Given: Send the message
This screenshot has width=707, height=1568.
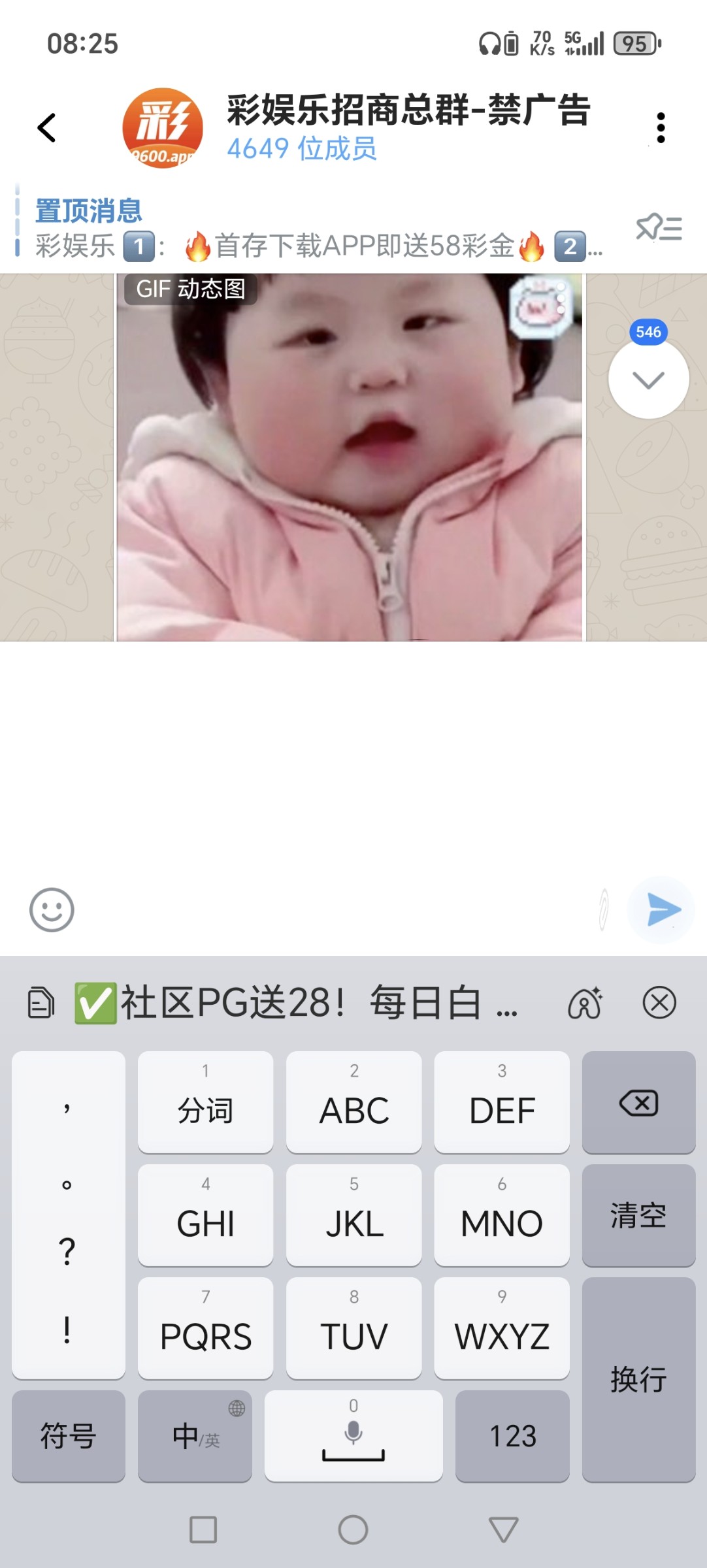Looking at the screenshot, I should pos(663,909).
